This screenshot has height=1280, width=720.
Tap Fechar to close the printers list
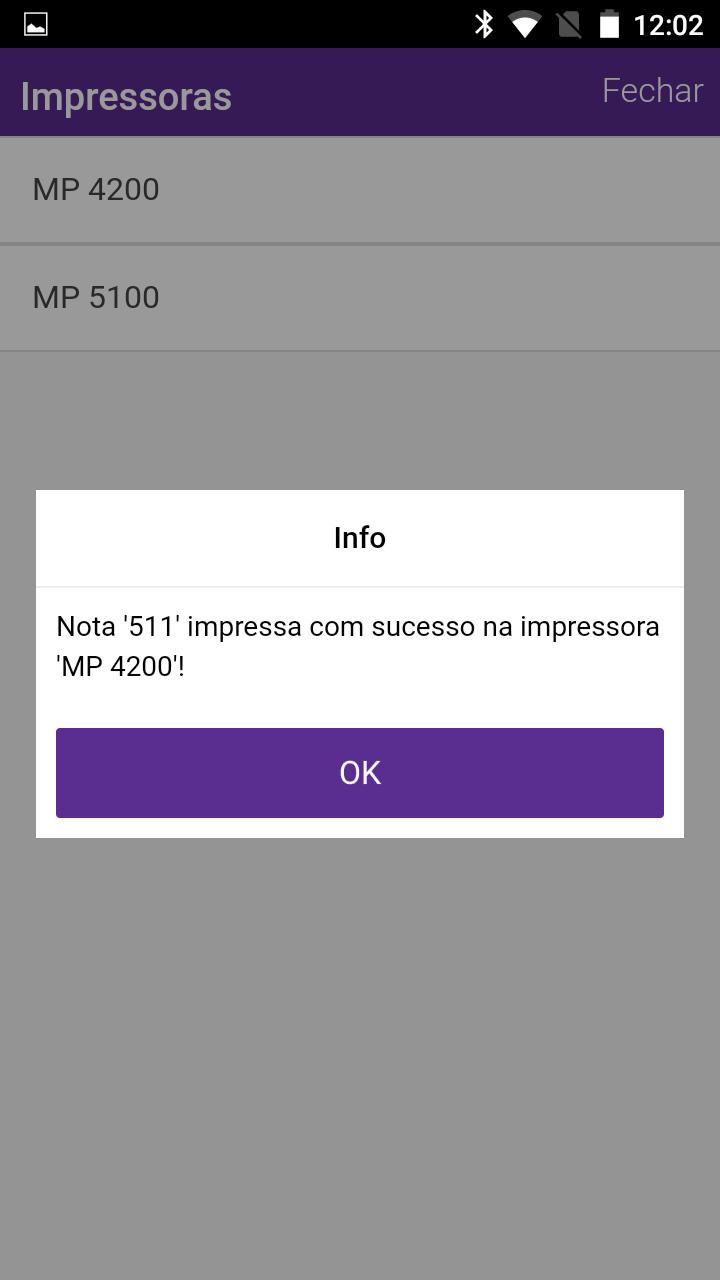click(x=652, y=91)
